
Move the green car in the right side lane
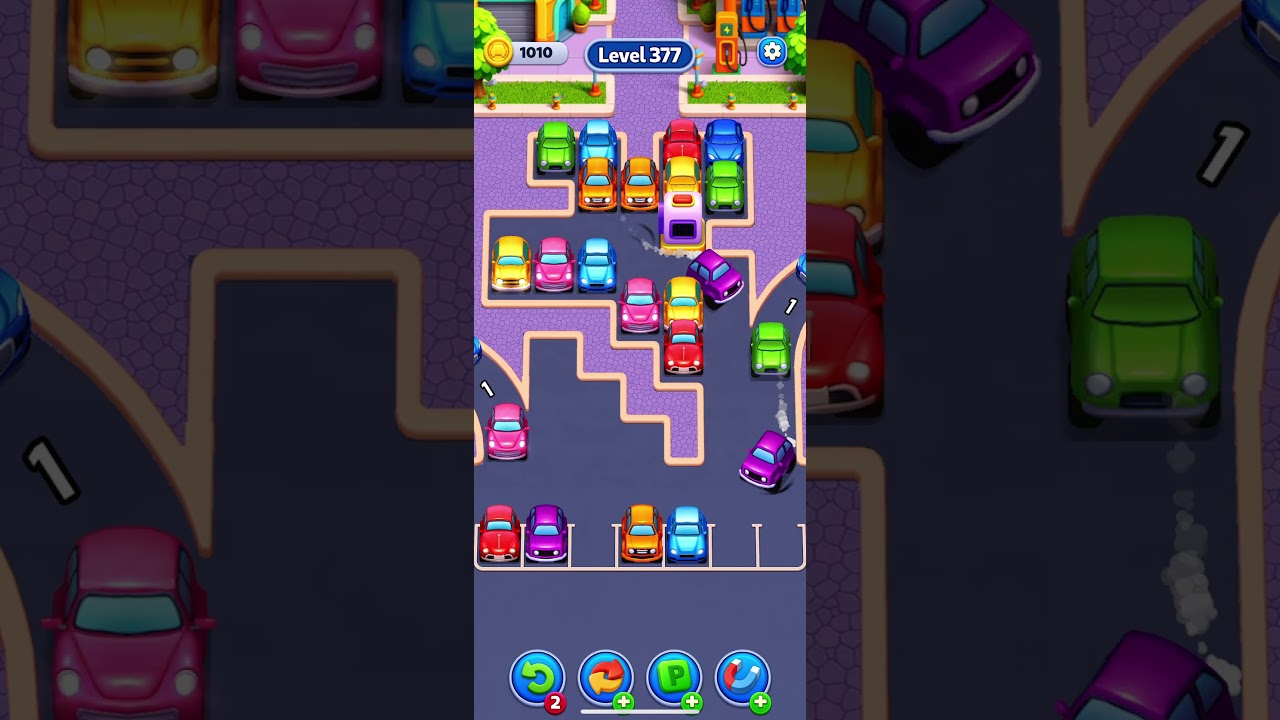[770, 349]
